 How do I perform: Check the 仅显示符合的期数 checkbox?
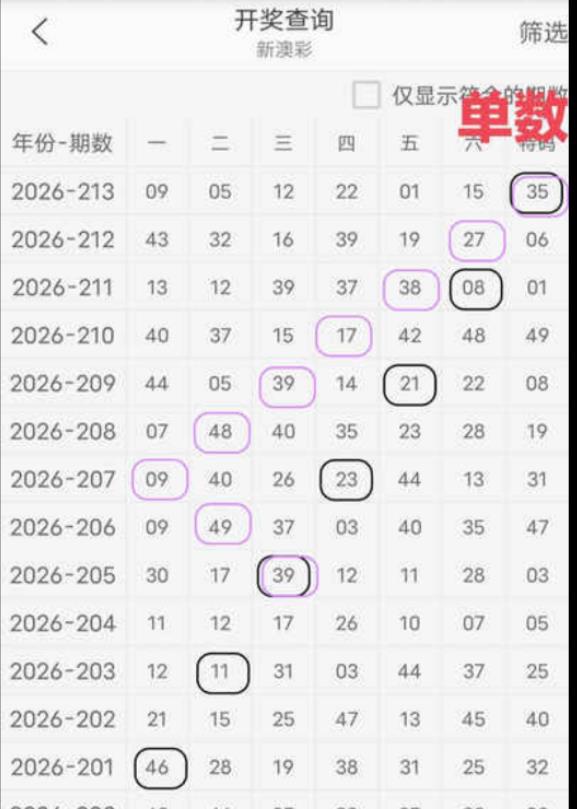tap(366, 95)
